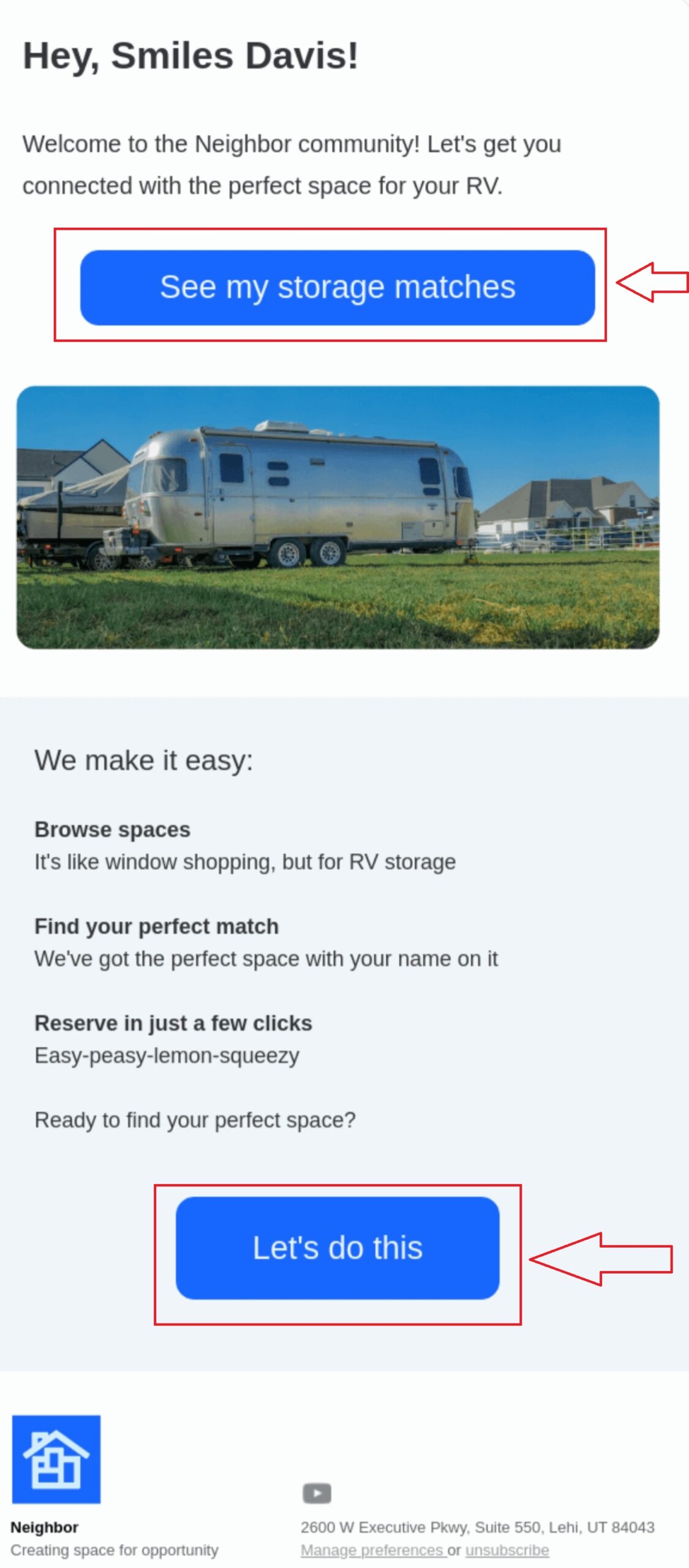Screen dimensions: 689x1568
Task: Tap the Let's do this button
Action: point(337,1248)
